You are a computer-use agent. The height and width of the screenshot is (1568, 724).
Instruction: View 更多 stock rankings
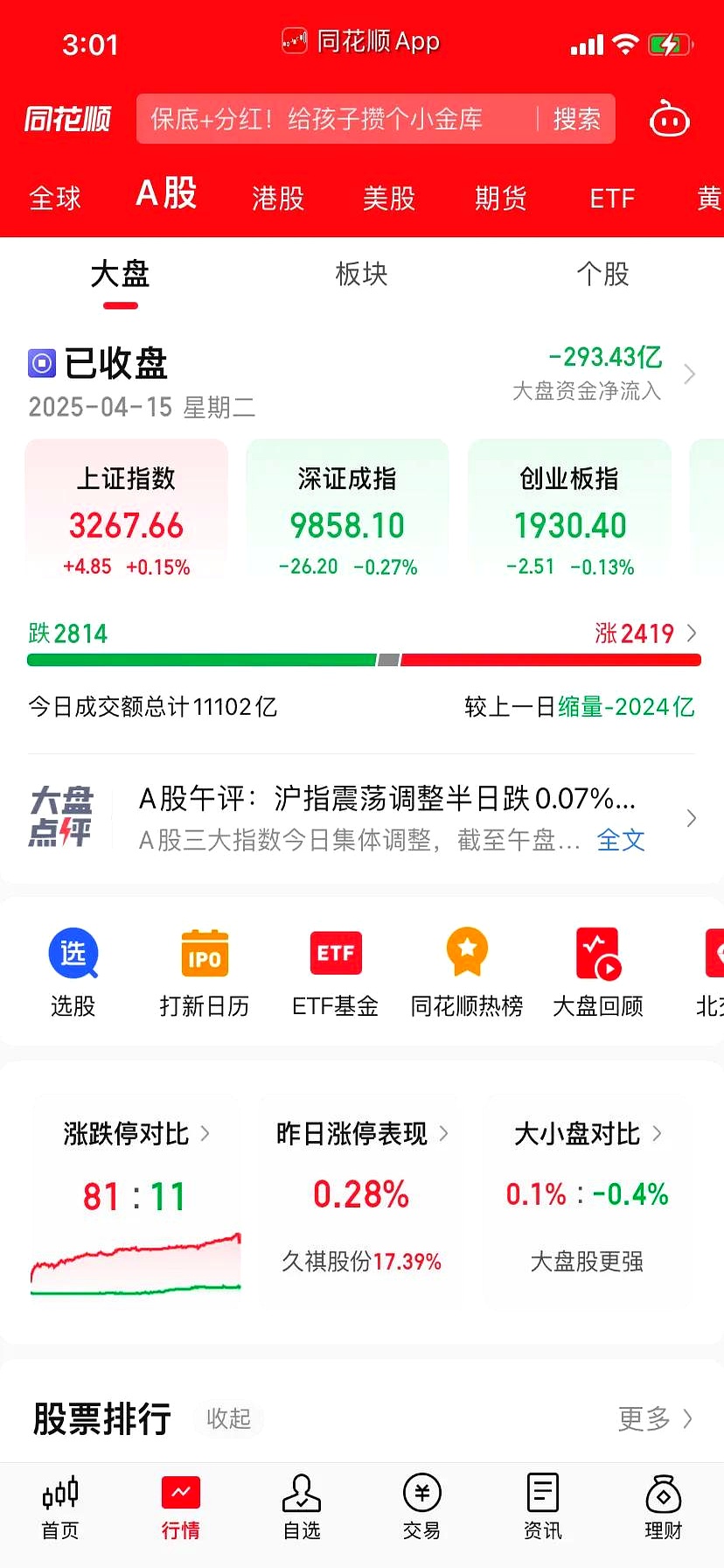(654, 1418)
